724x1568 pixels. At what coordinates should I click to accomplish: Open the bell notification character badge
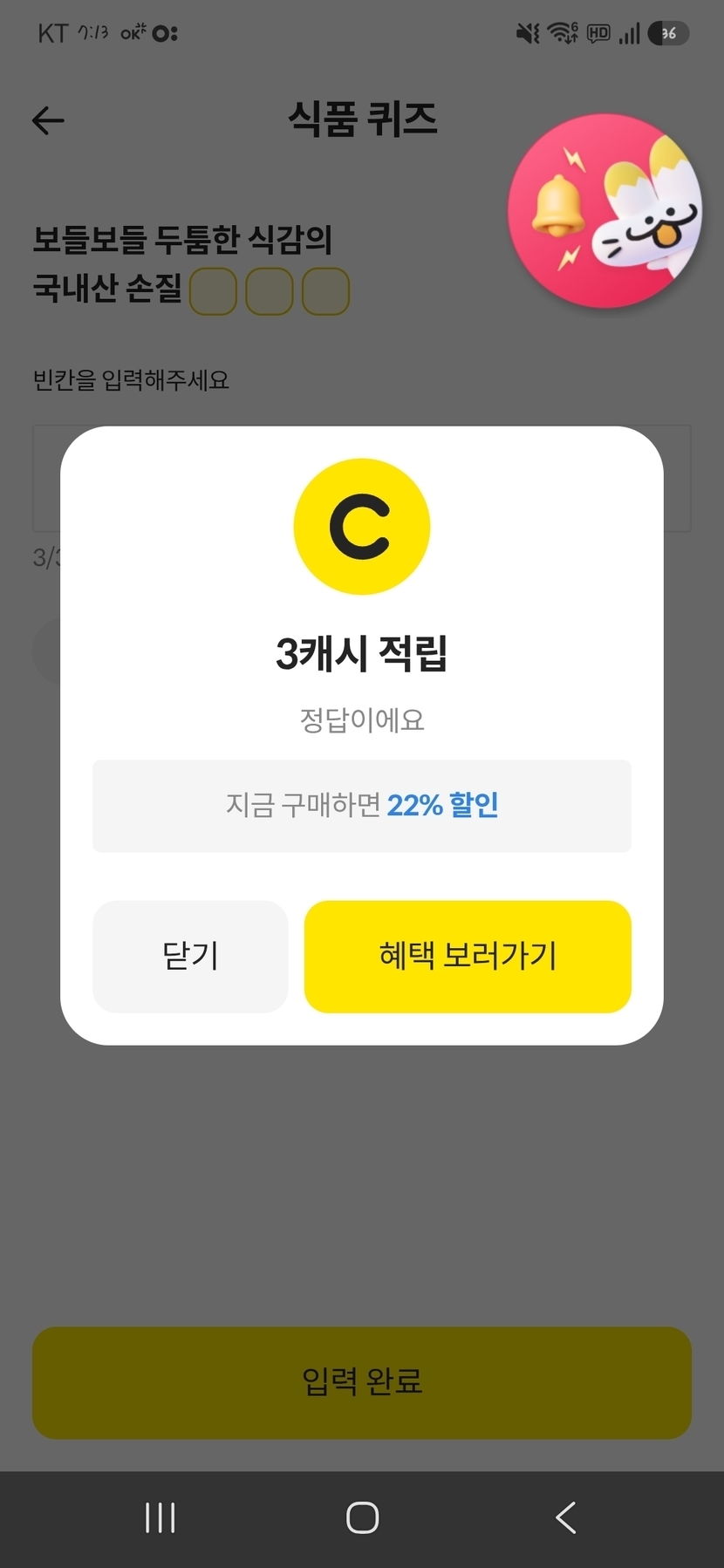(x=605, y=211)
